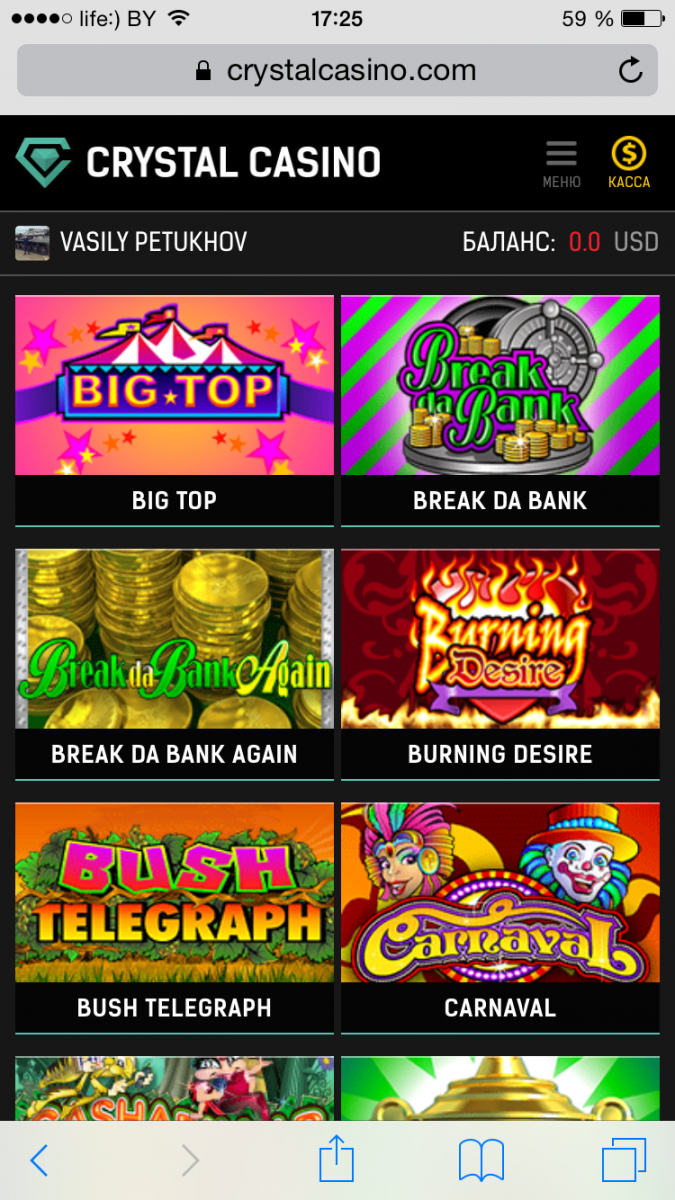
Task: Open the КАССА cashier
Action: pyautogui.click(x=629, y=163)
